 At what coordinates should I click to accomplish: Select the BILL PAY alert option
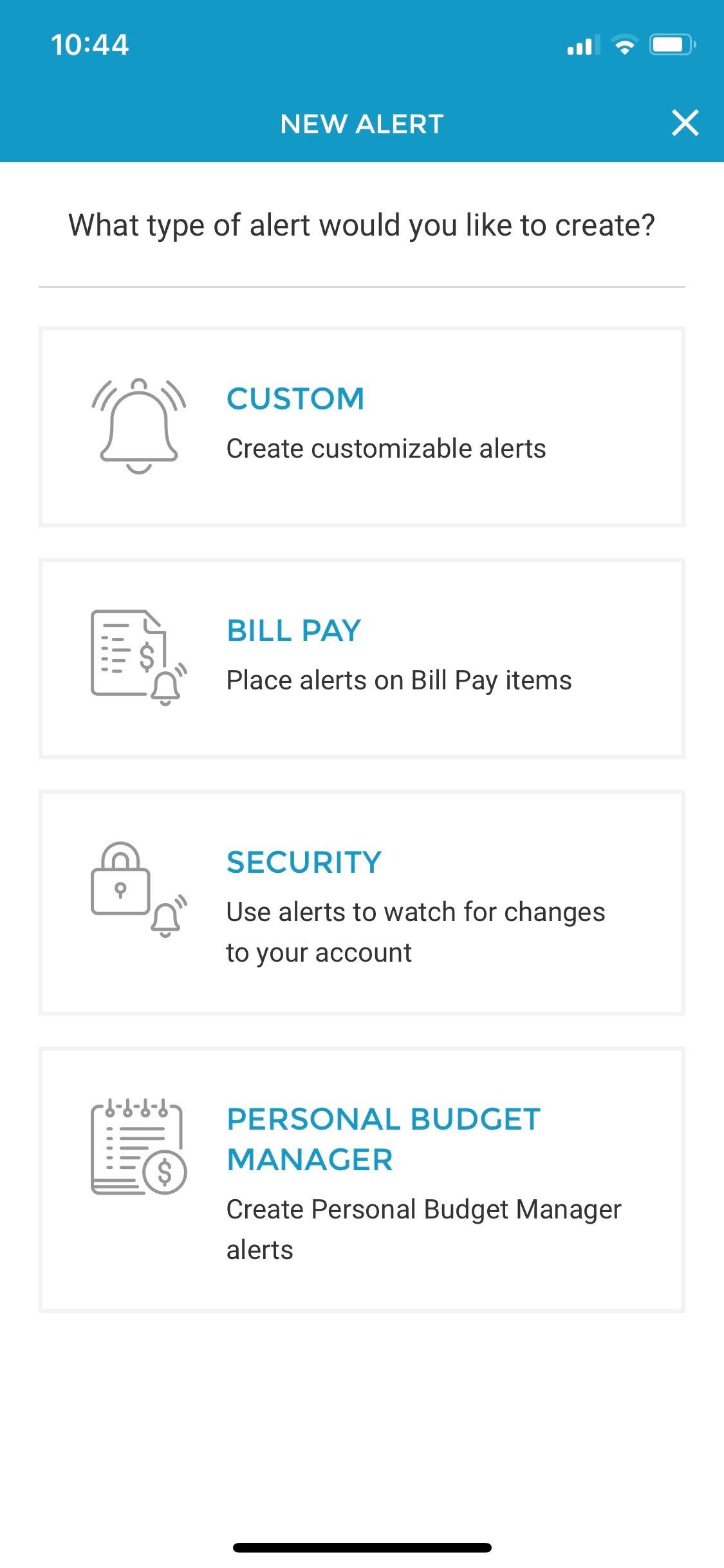click(362, 657)
